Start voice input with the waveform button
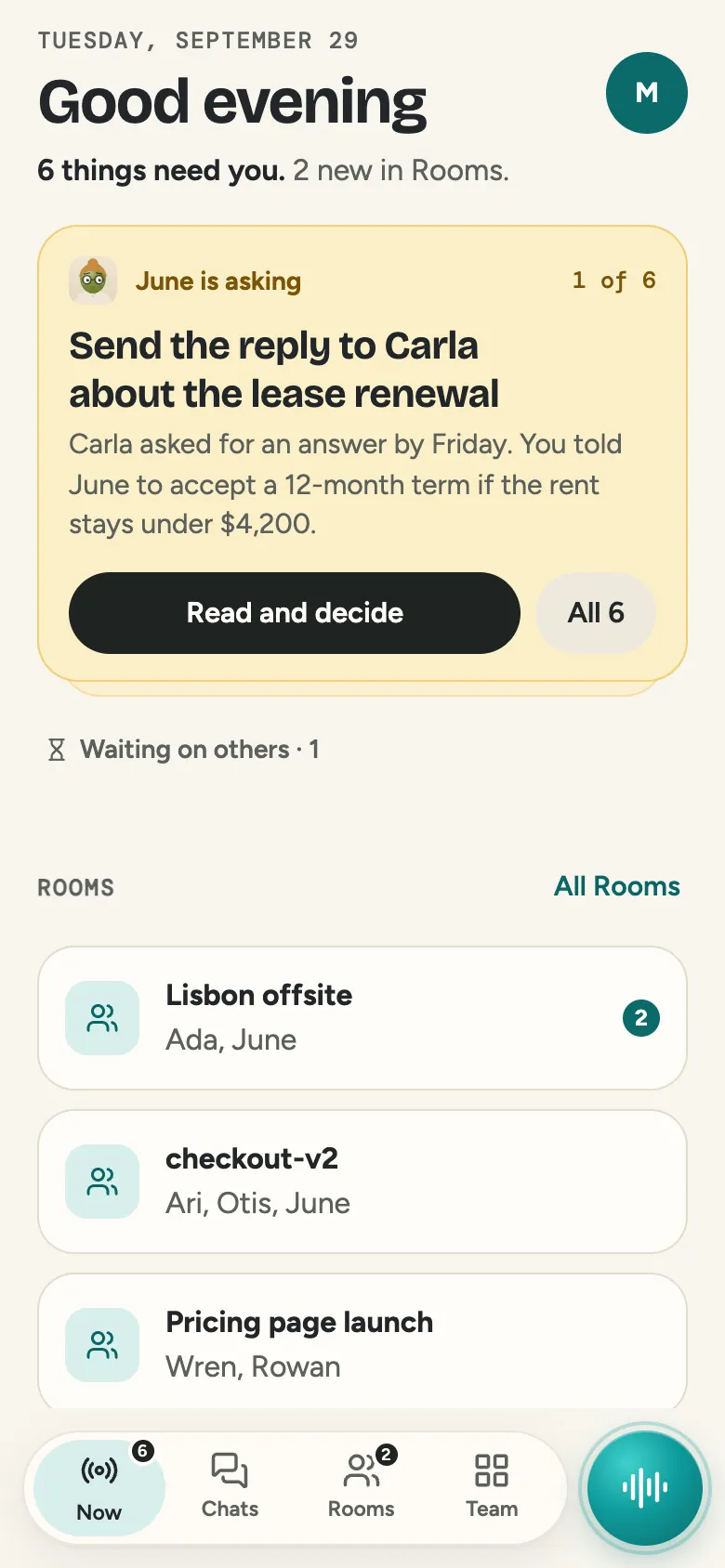Screen dimensions: 725x1568 coord(644,1488)
